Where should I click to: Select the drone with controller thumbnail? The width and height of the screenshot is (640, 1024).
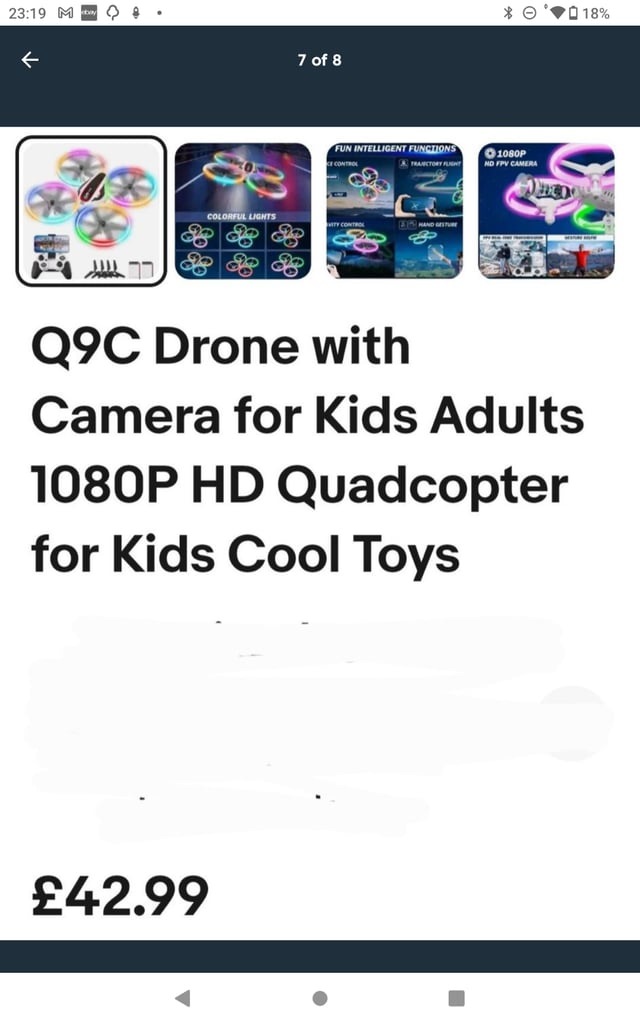pos(91,211)
